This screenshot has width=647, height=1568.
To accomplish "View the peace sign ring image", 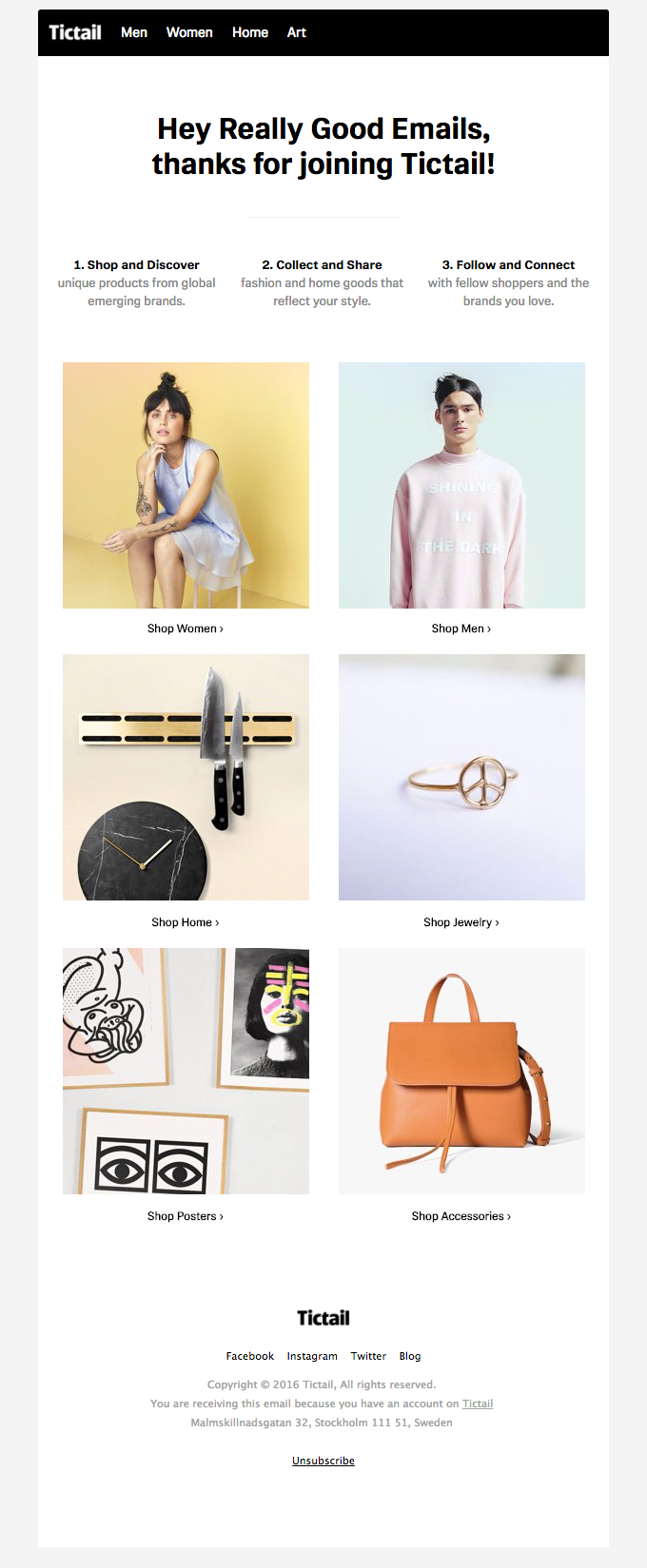I will tap(461, 777).
